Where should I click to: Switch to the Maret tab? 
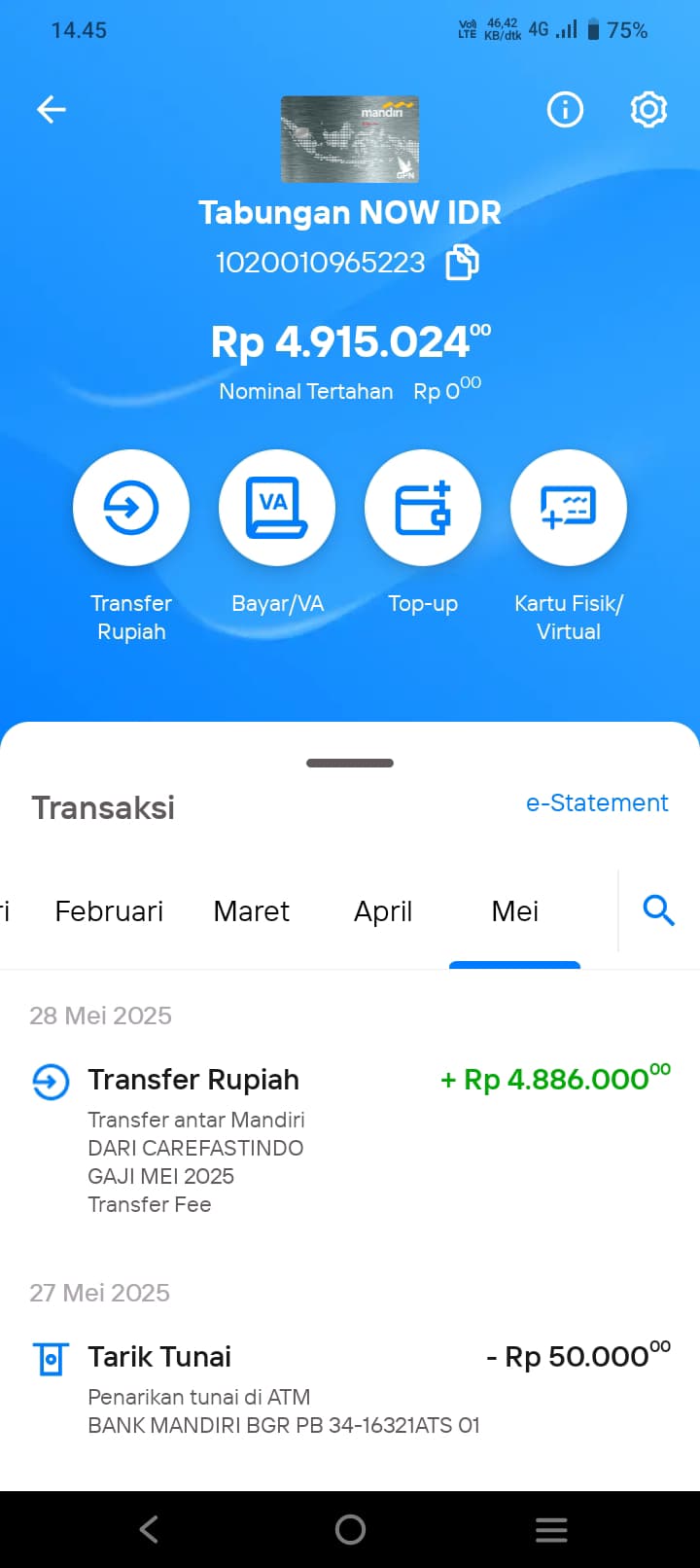pos(251,911)
